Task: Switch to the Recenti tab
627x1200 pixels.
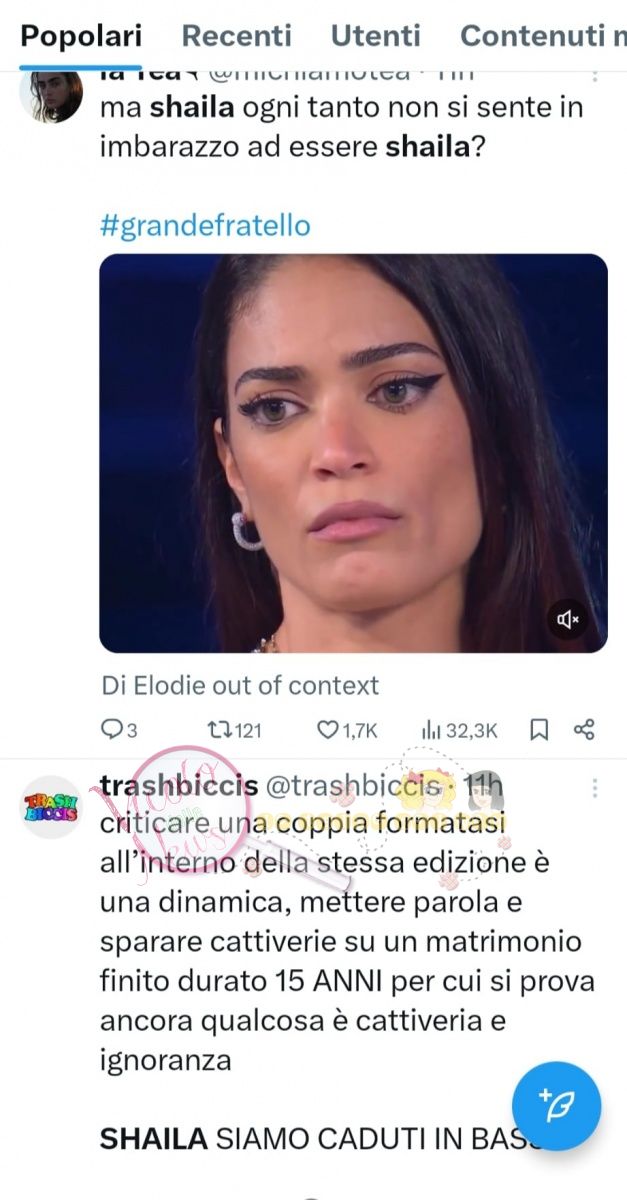Action: pyautogui.click(x=236, y=36)
